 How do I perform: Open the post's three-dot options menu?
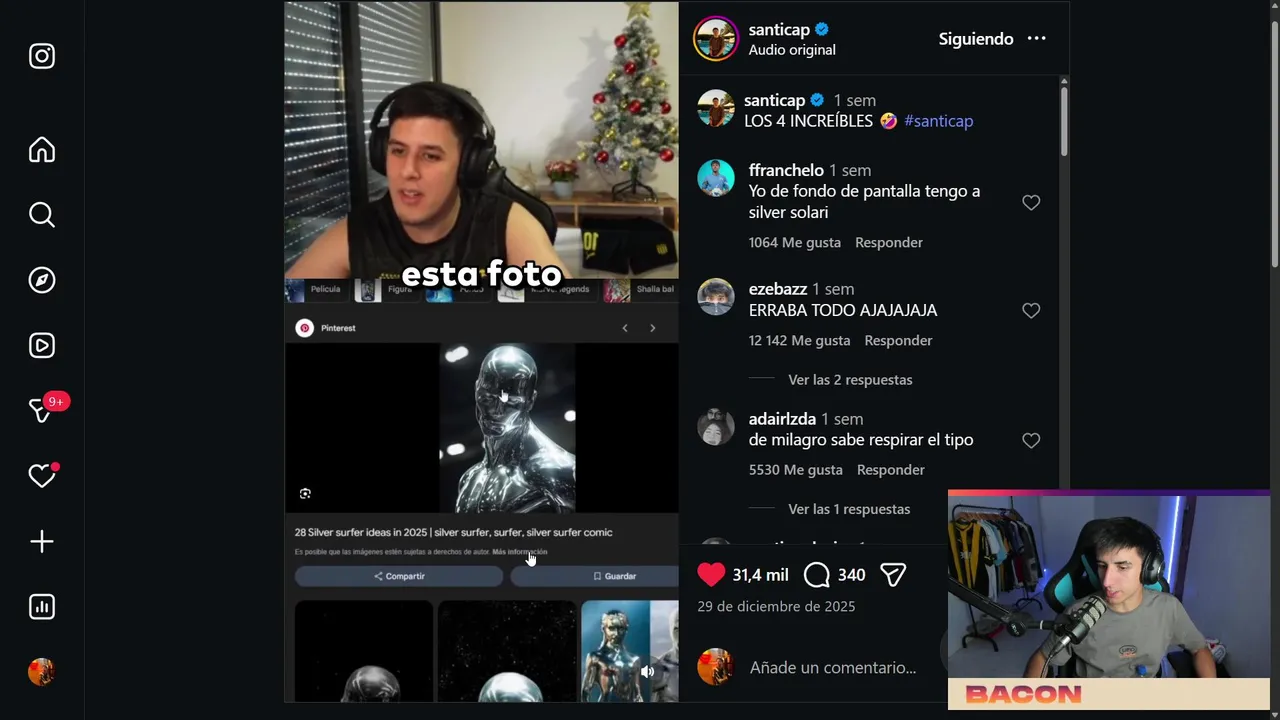(1036, 39)
